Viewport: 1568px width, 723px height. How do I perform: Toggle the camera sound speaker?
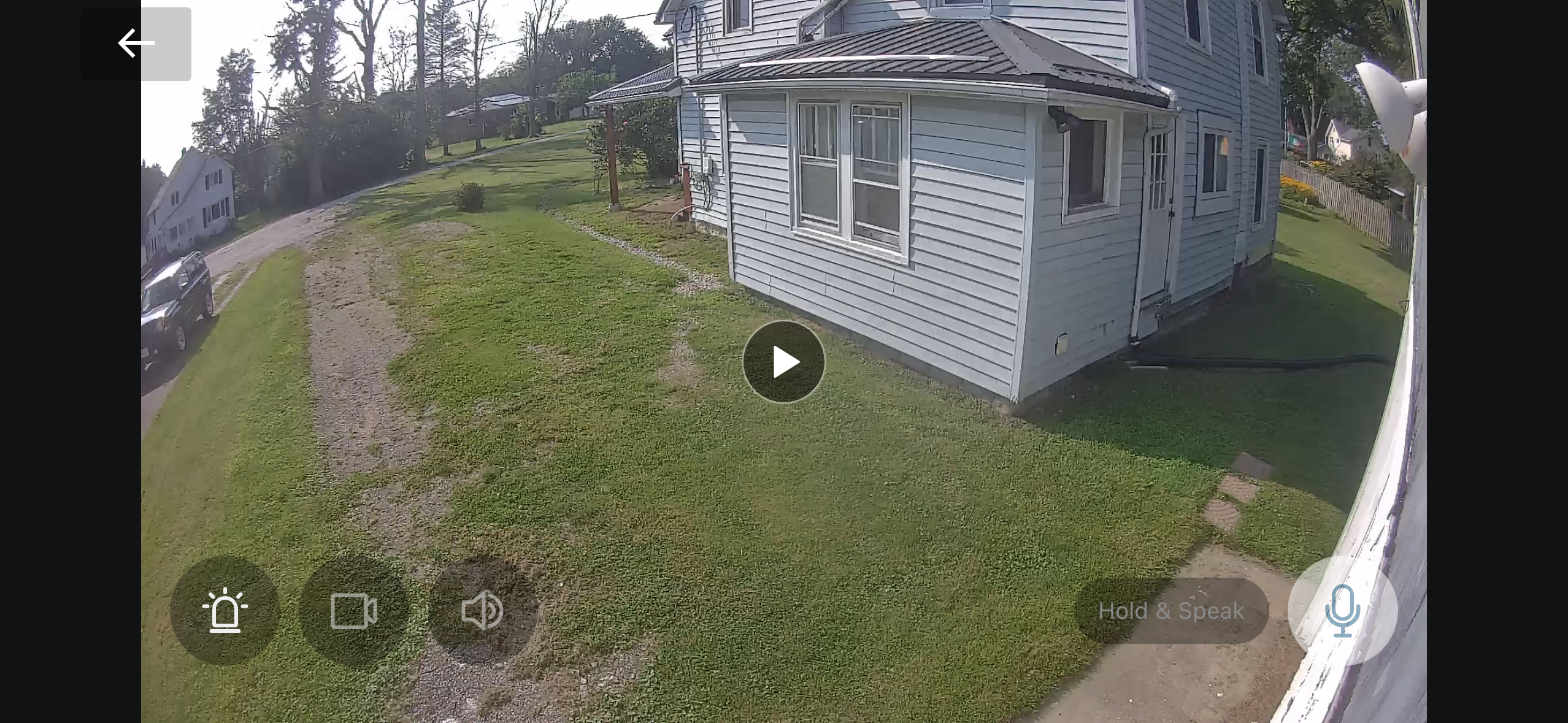(x=483, y=610)
